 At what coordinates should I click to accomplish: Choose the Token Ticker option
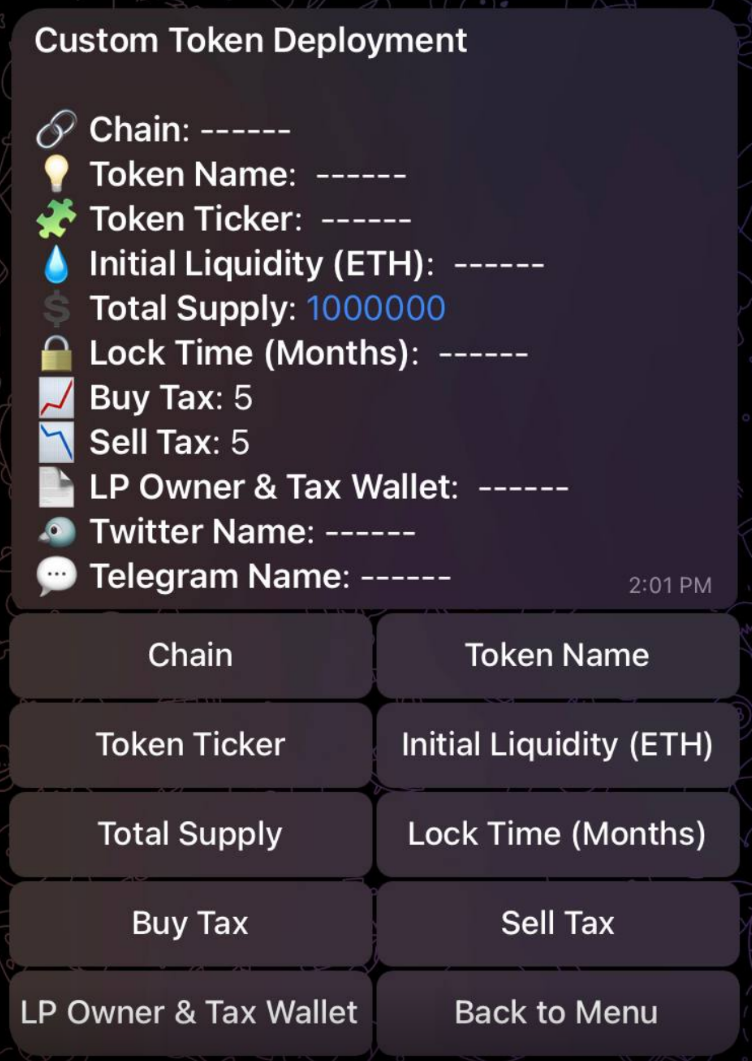[x=190, y=744]
